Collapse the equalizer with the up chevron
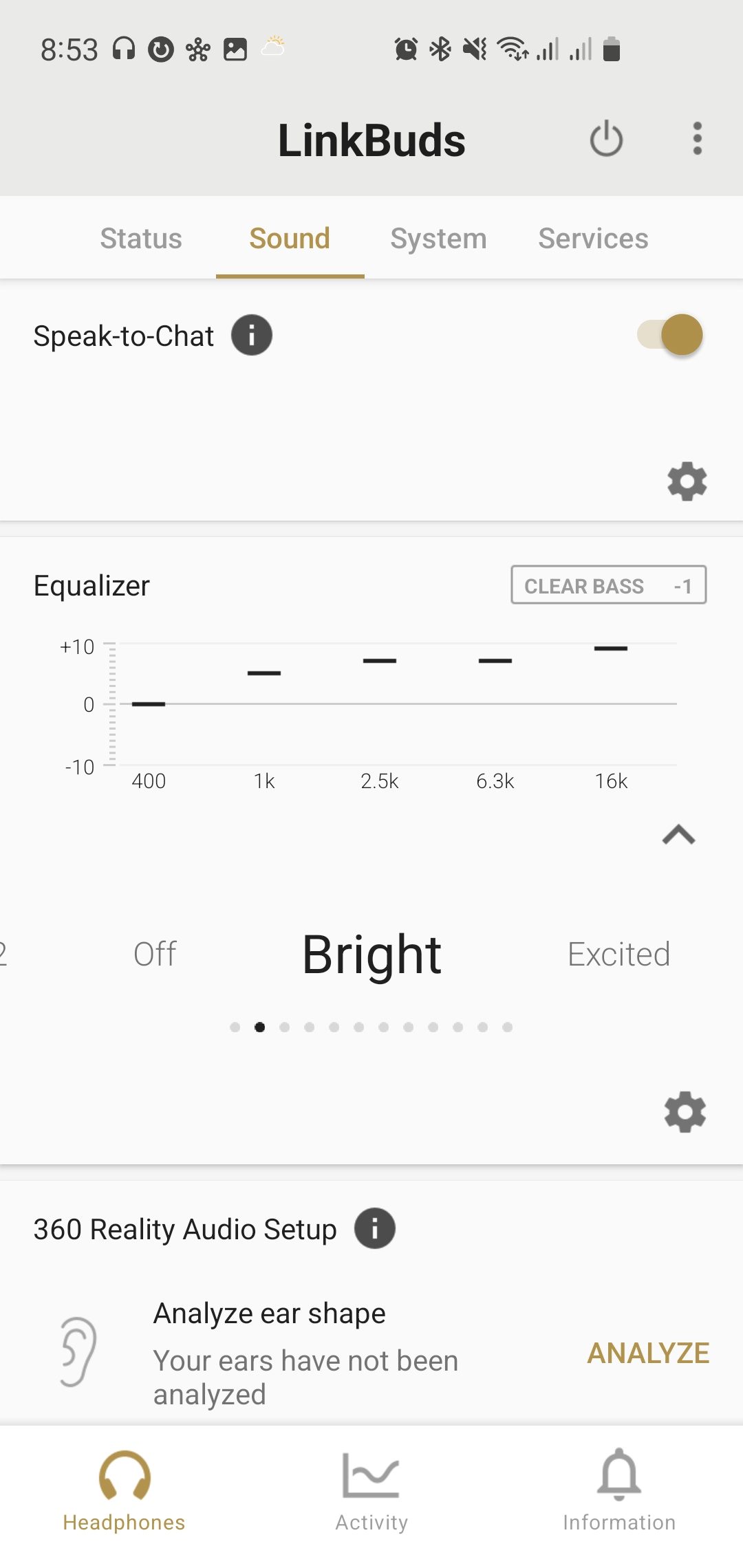The image size is (743, 1568). click(x=678, y=835)
